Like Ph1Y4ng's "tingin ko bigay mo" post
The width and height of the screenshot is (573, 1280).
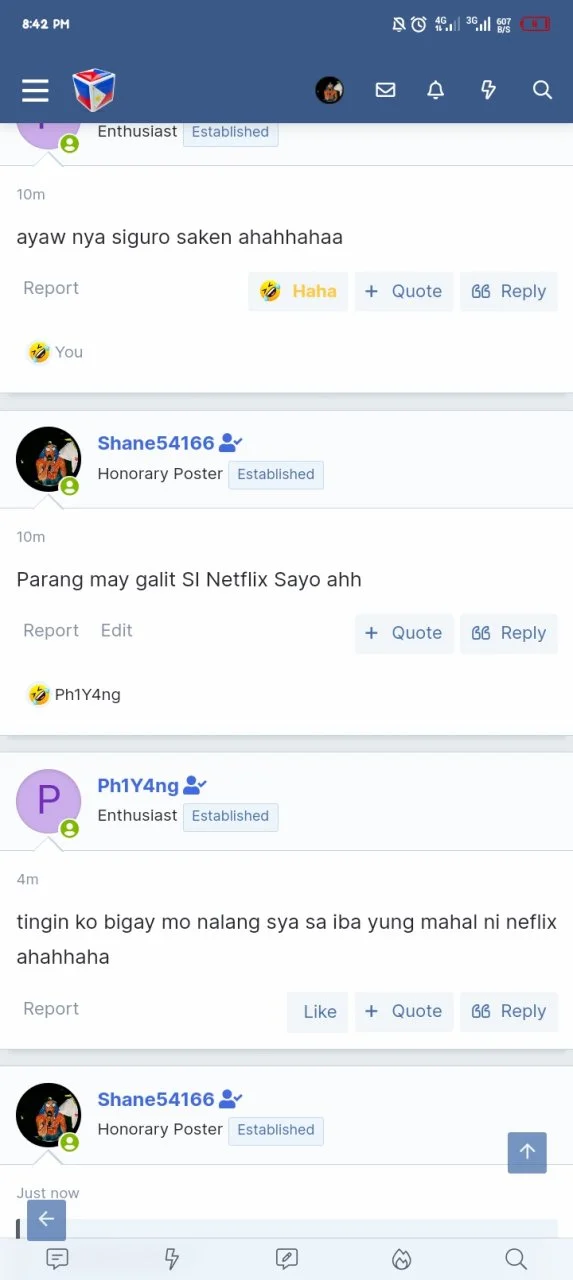point(319,1011)
